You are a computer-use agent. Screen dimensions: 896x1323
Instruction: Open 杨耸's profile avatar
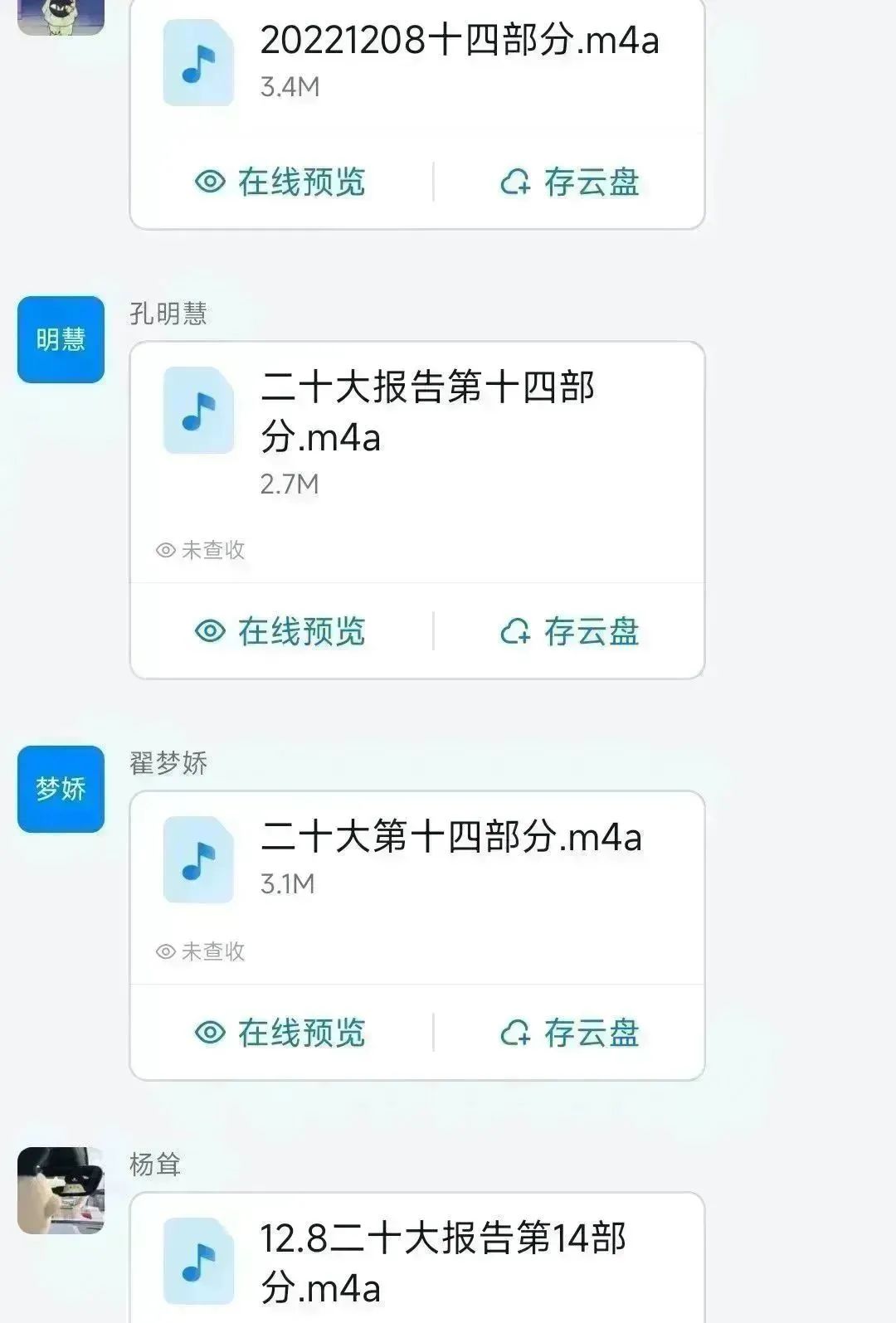point(61,1190)
